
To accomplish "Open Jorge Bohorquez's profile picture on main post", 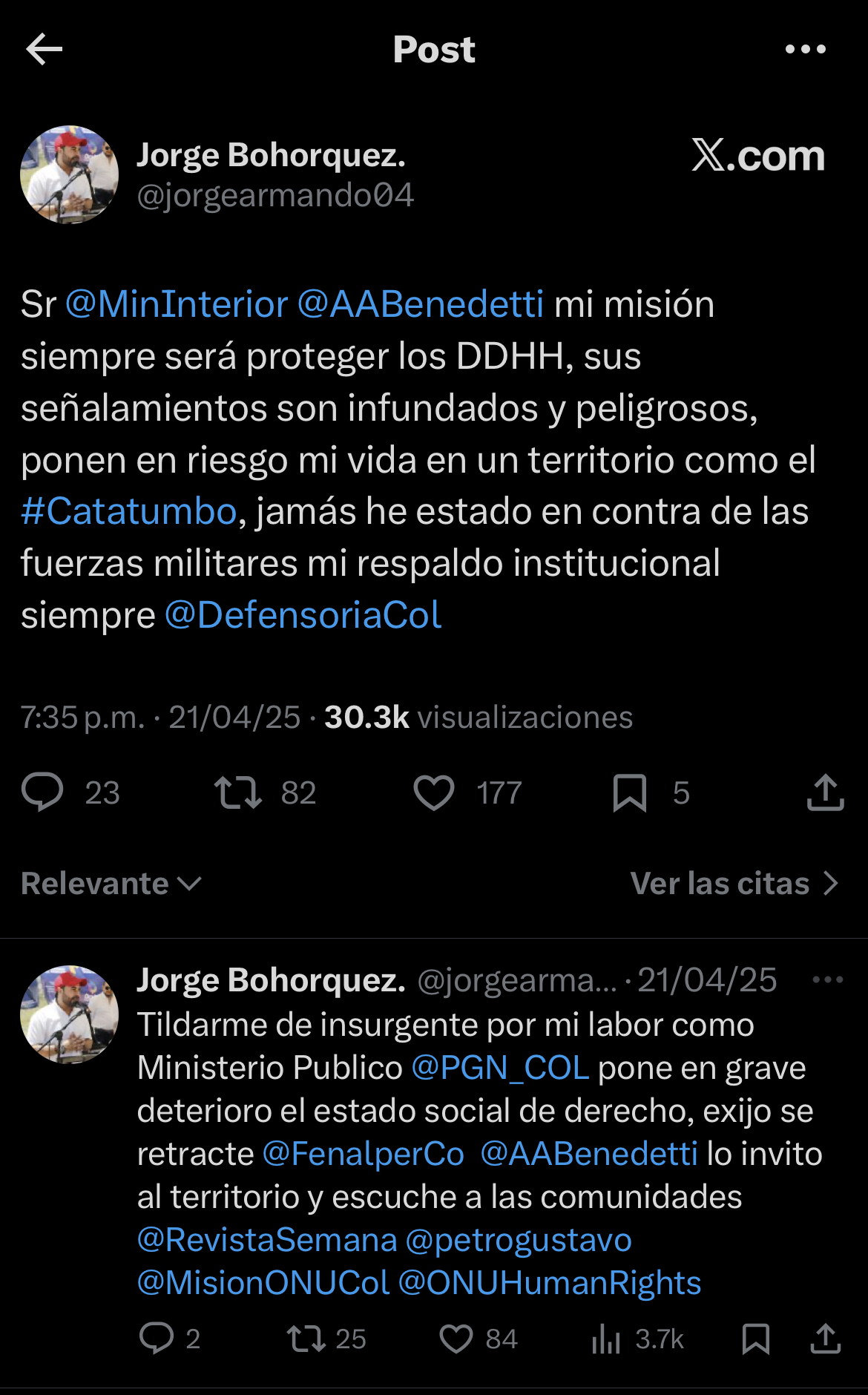I will pyautogui.click(x=69, y=175).
